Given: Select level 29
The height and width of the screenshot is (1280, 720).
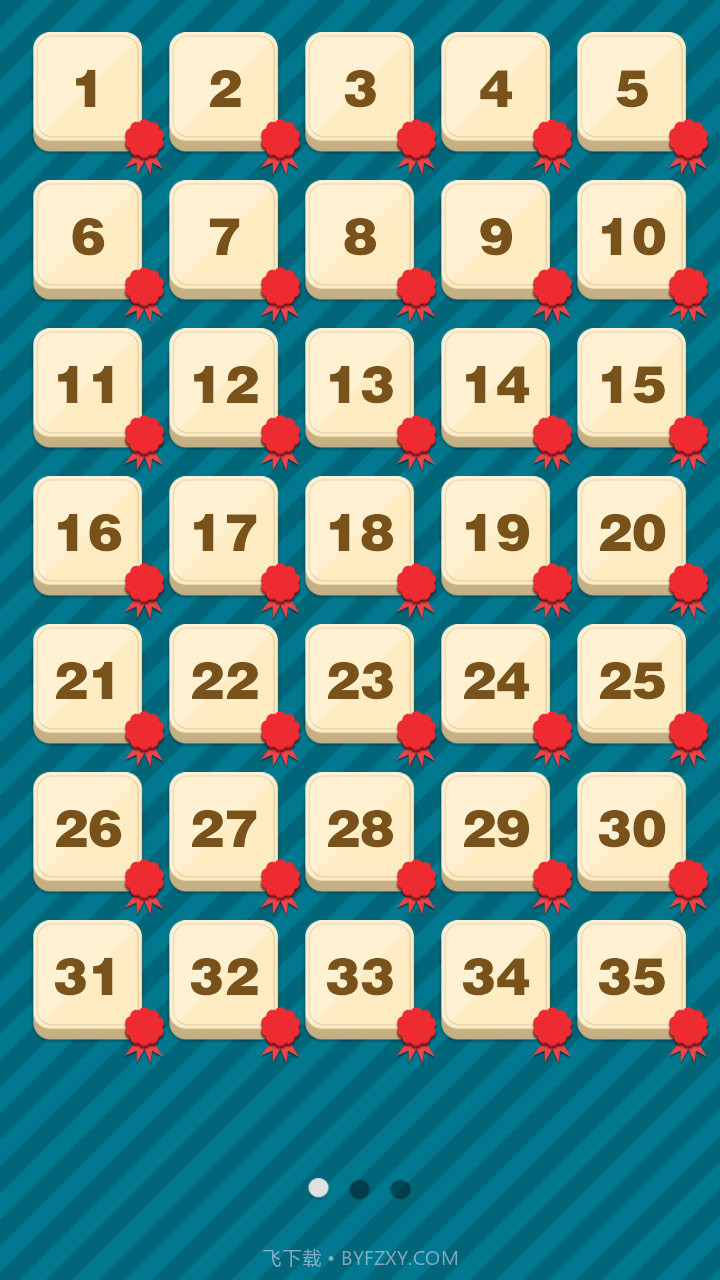Looking at the screenshot, I should pos(495,830).
